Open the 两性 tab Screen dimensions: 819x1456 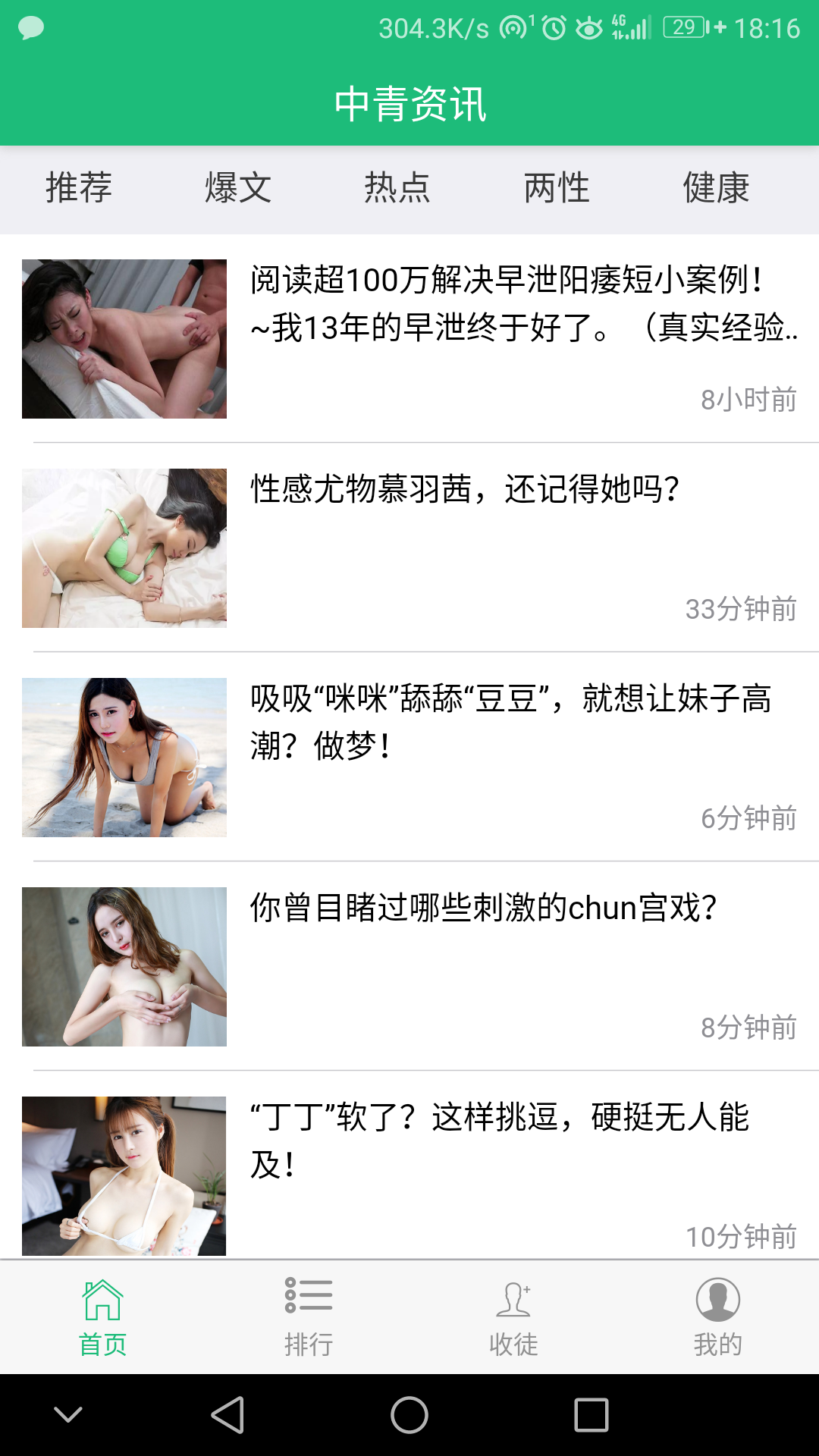(x=558, y=190)
